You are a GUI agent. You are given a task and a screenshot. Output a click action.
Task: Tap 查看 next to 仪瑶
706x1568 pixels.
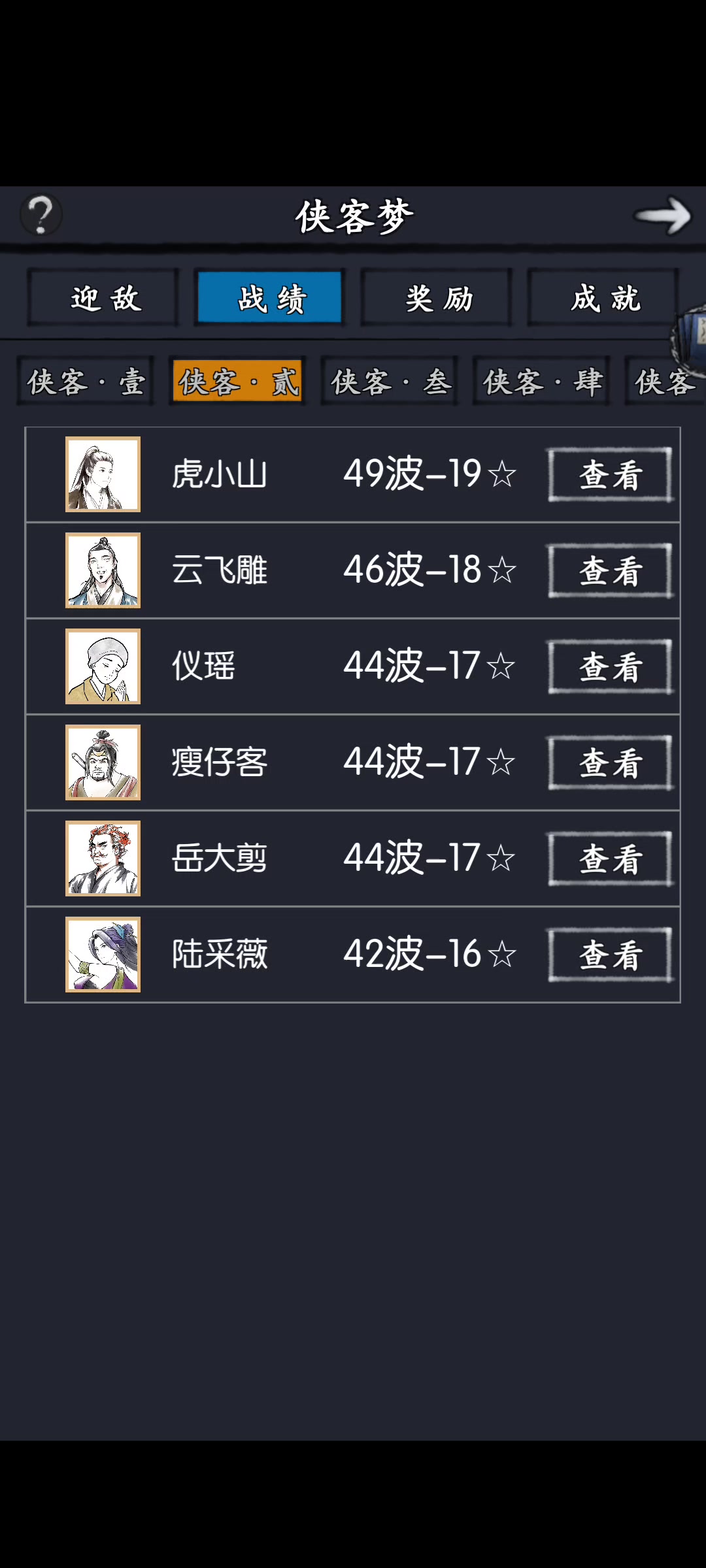pos(610,667)
